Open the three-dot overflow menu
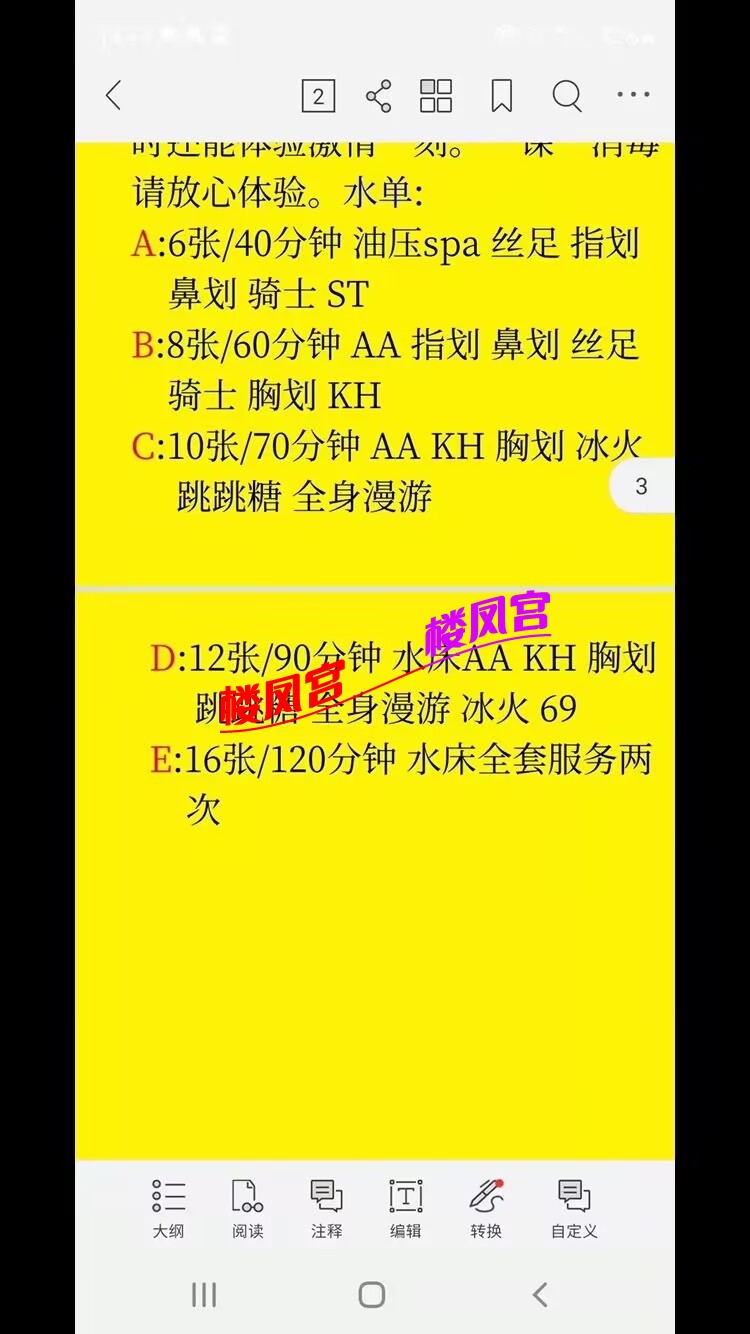This screenshot has width=750, height=1334. (633, 96)
